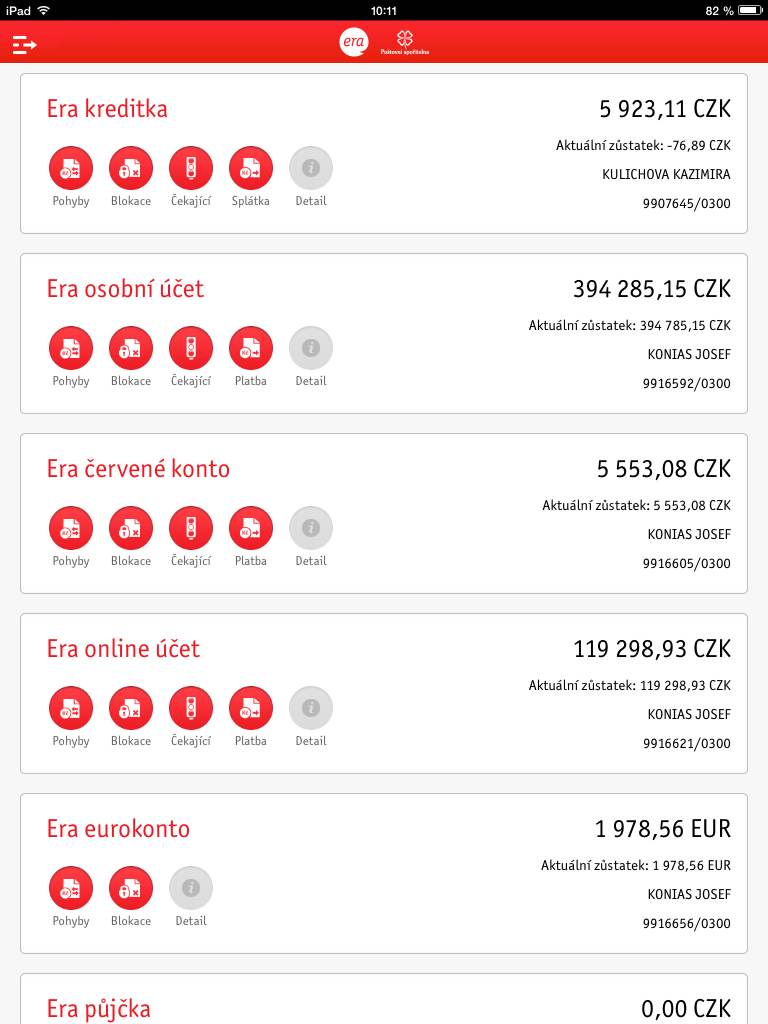
Task: View Pohyby for Era kreditka
Action: click(x=71, y=168)
